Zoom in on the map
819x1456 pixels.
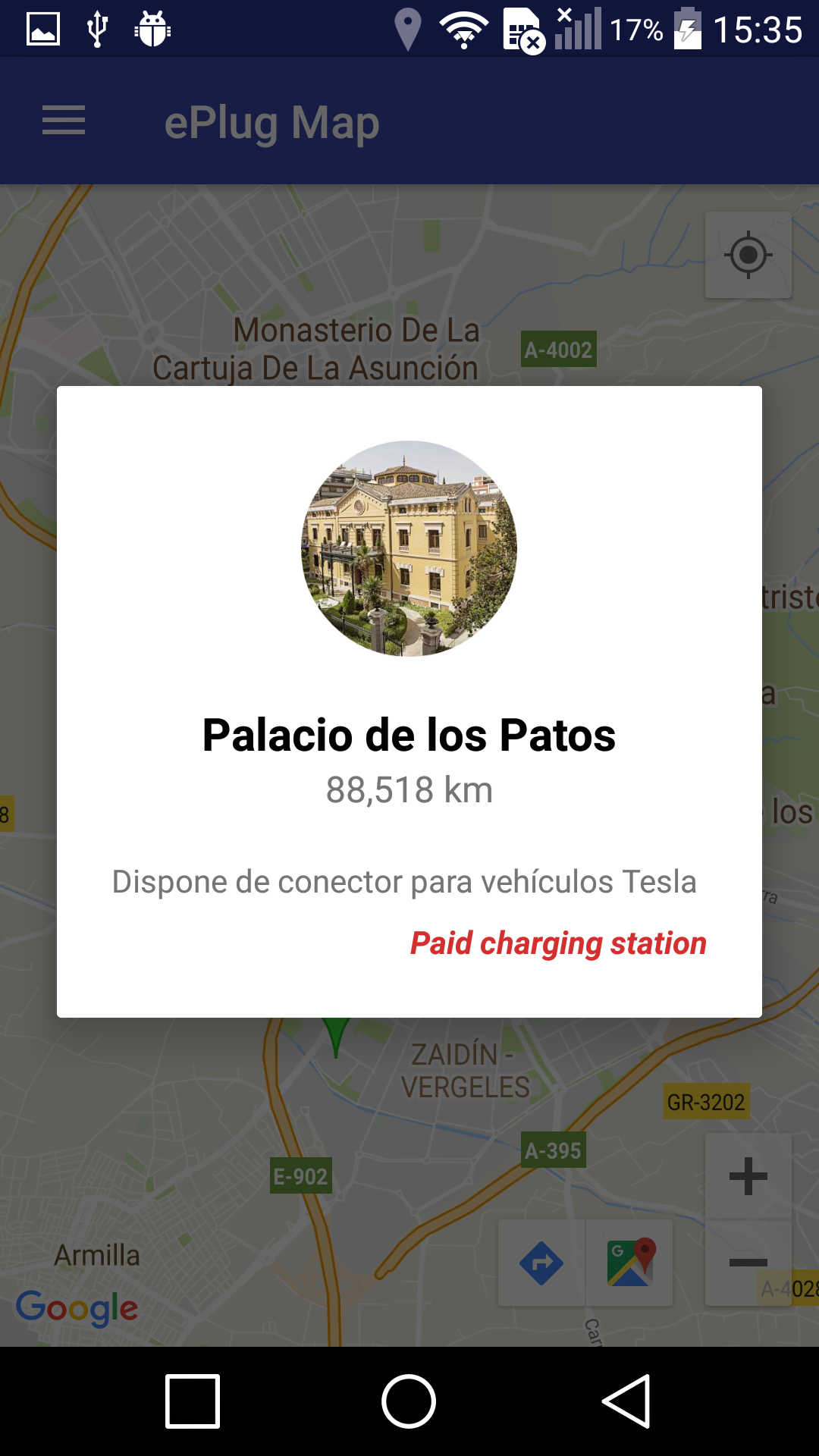click(x=748, y=1176)
